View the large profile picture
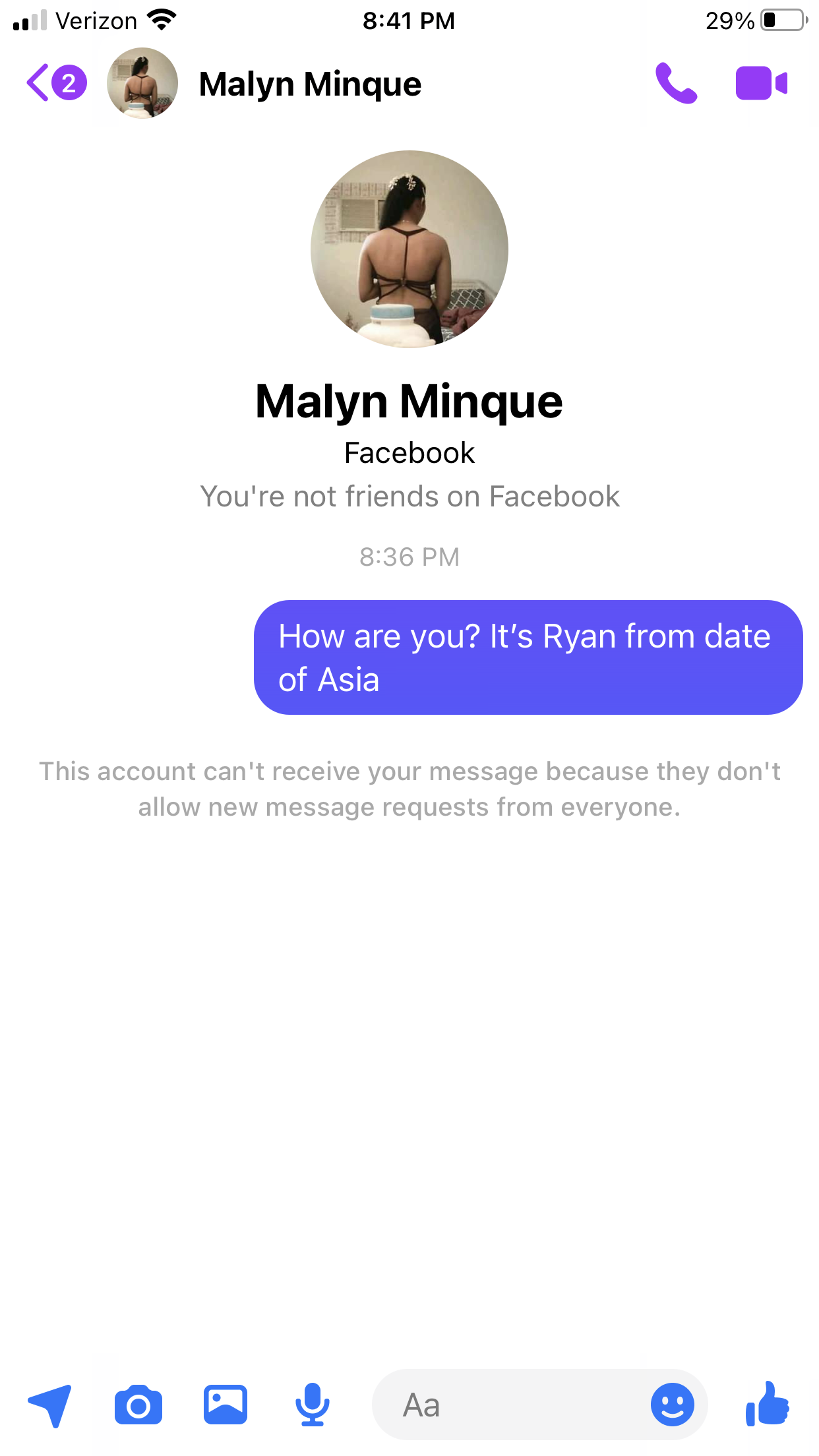This screenshot has height=1456, width=819. [x=409, y=249]
